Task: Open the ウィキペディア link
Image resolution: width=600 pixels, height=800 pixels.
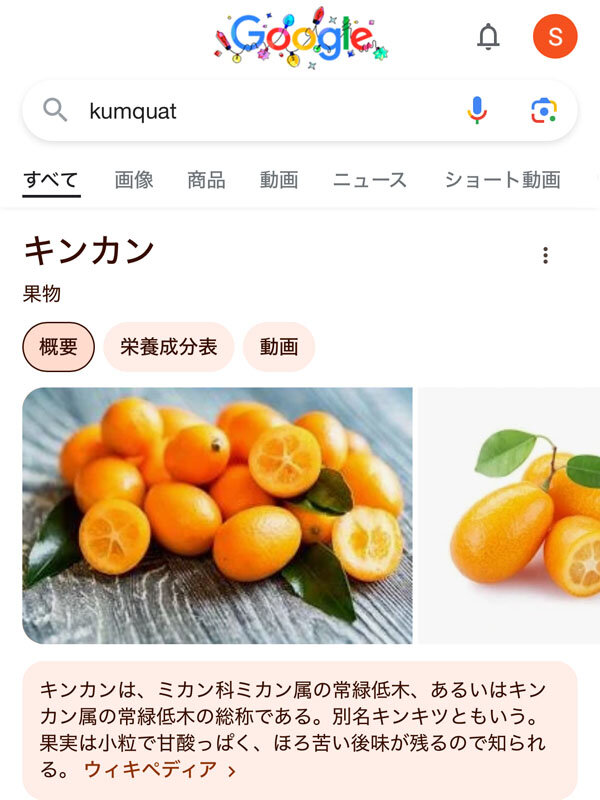Action: (159, 770)
